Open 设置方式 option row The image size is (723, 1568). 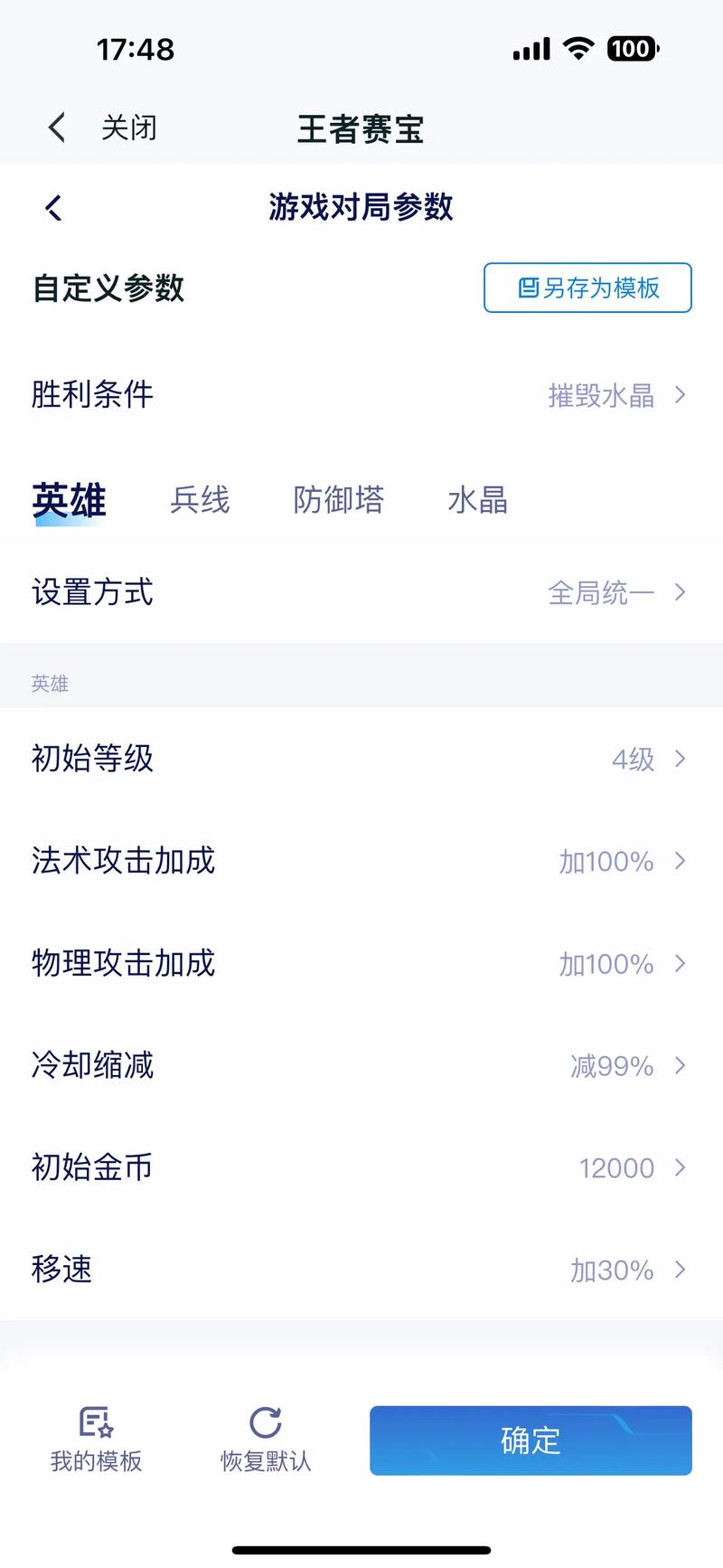pyautogui.click(x=361, y=592)
